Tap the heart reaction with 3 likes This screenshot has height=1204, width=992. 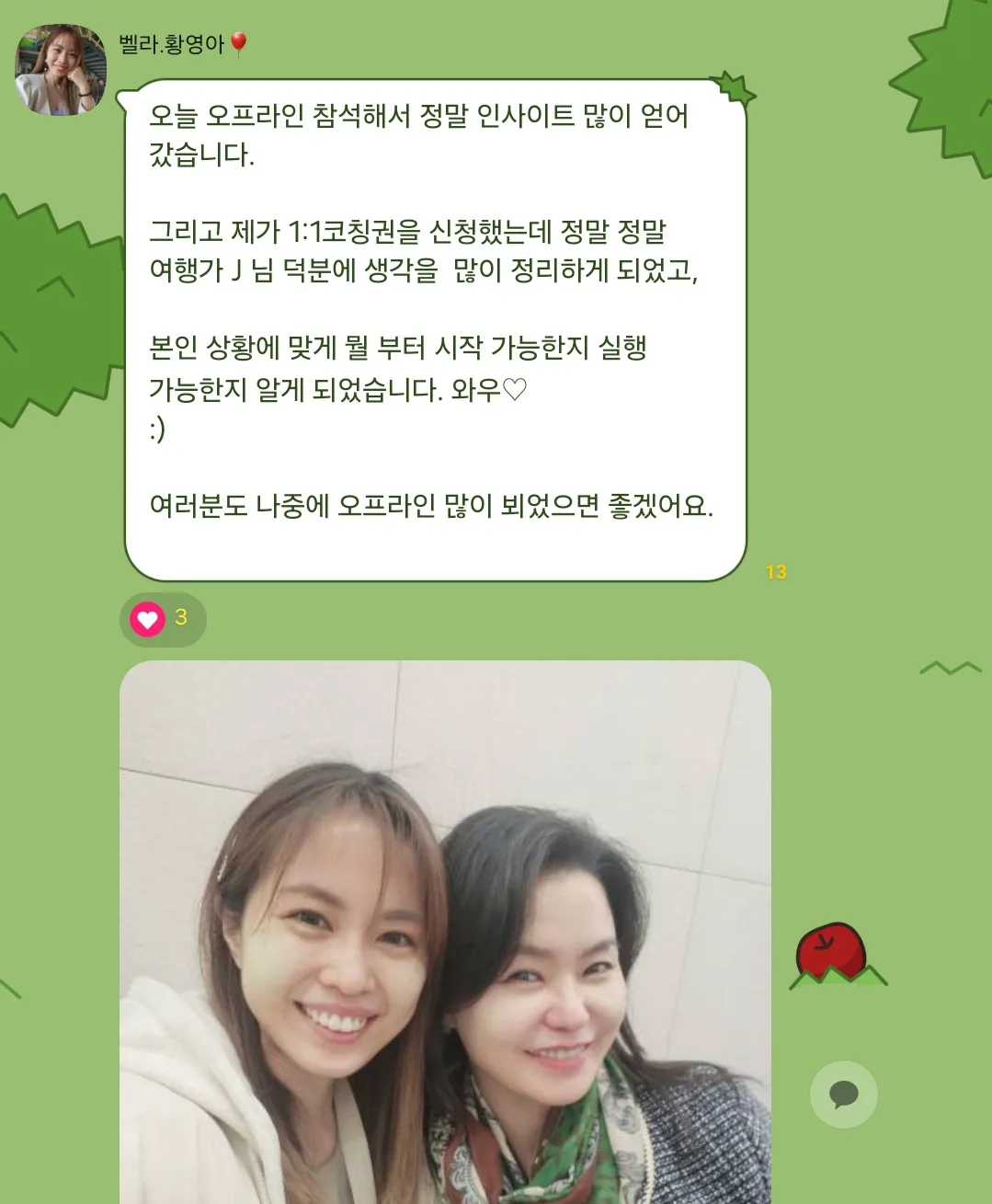coord(163,619)
